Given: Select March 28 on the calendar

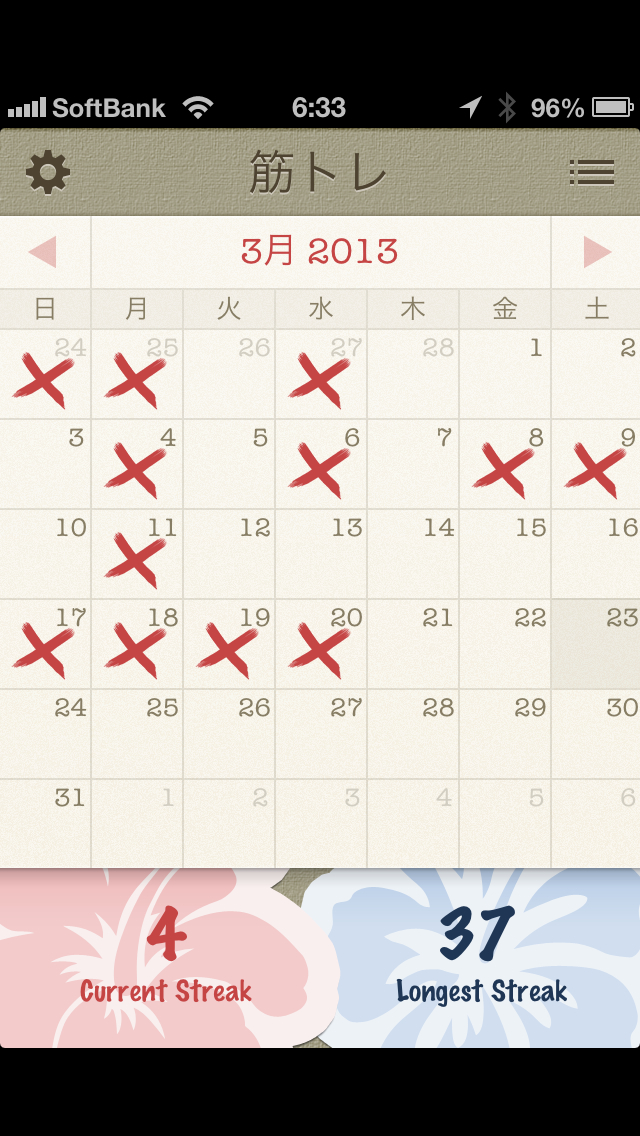Looking at the screenshot, I should click(412, 734).
